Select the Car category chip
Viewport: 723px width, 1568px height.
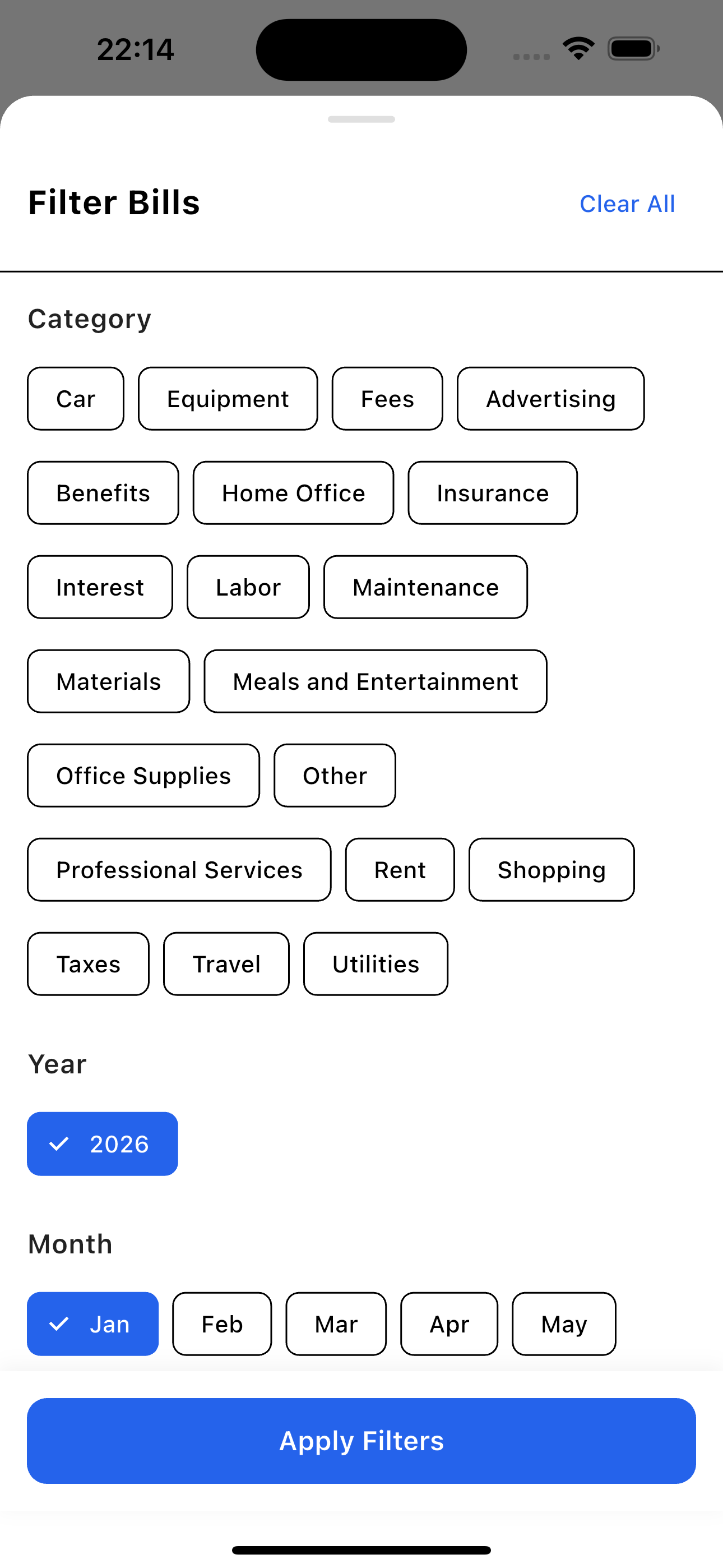tap(76, 399)
